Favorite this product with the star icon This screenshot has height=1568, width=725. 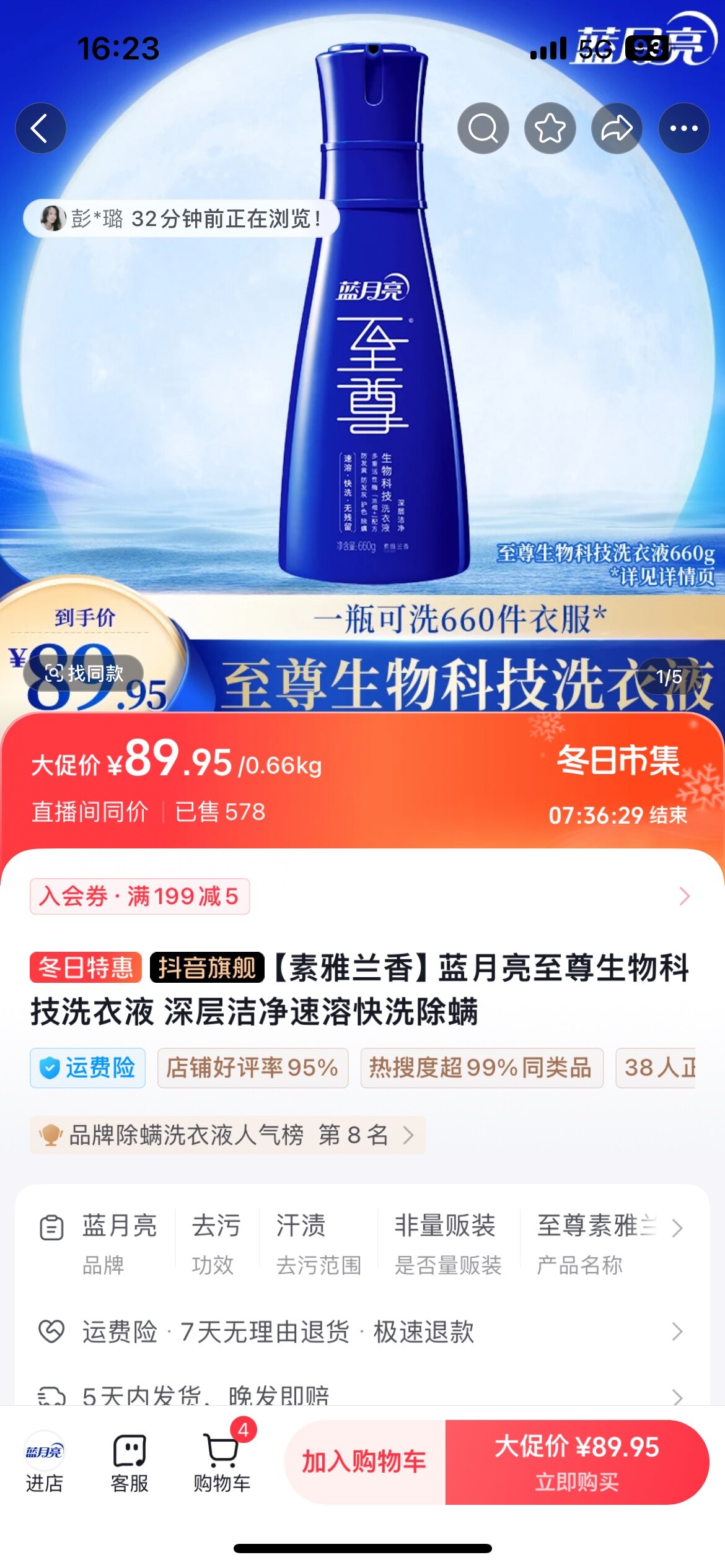click(x=550, y=128)
